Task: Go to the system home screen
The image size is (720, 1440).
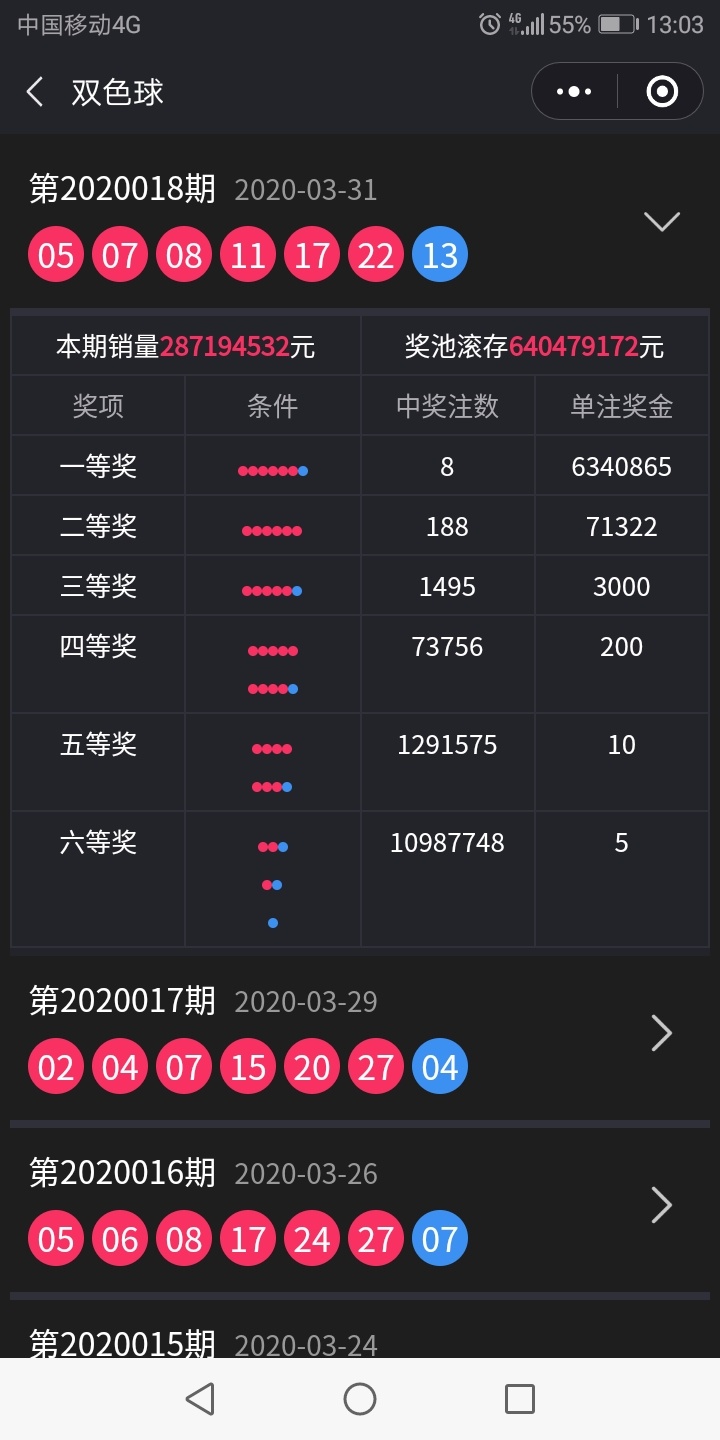Action: click(x=360, y=1399)
